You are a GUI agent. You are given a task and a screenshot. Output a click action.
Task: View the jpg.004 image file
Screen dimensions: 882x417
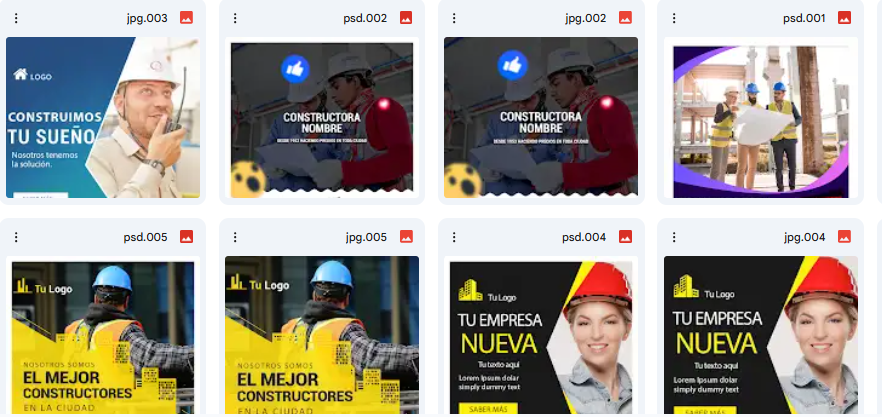pos(760,335)
